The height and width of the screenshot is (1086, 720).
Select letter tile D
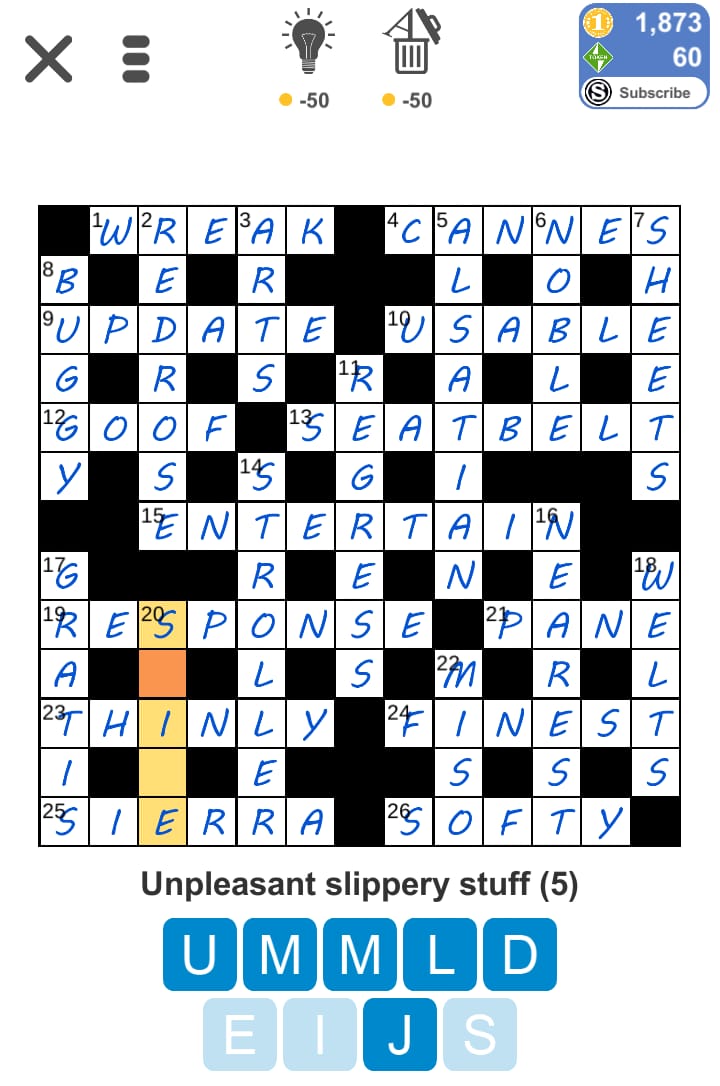pyautogui.click(x=520, y=954)
